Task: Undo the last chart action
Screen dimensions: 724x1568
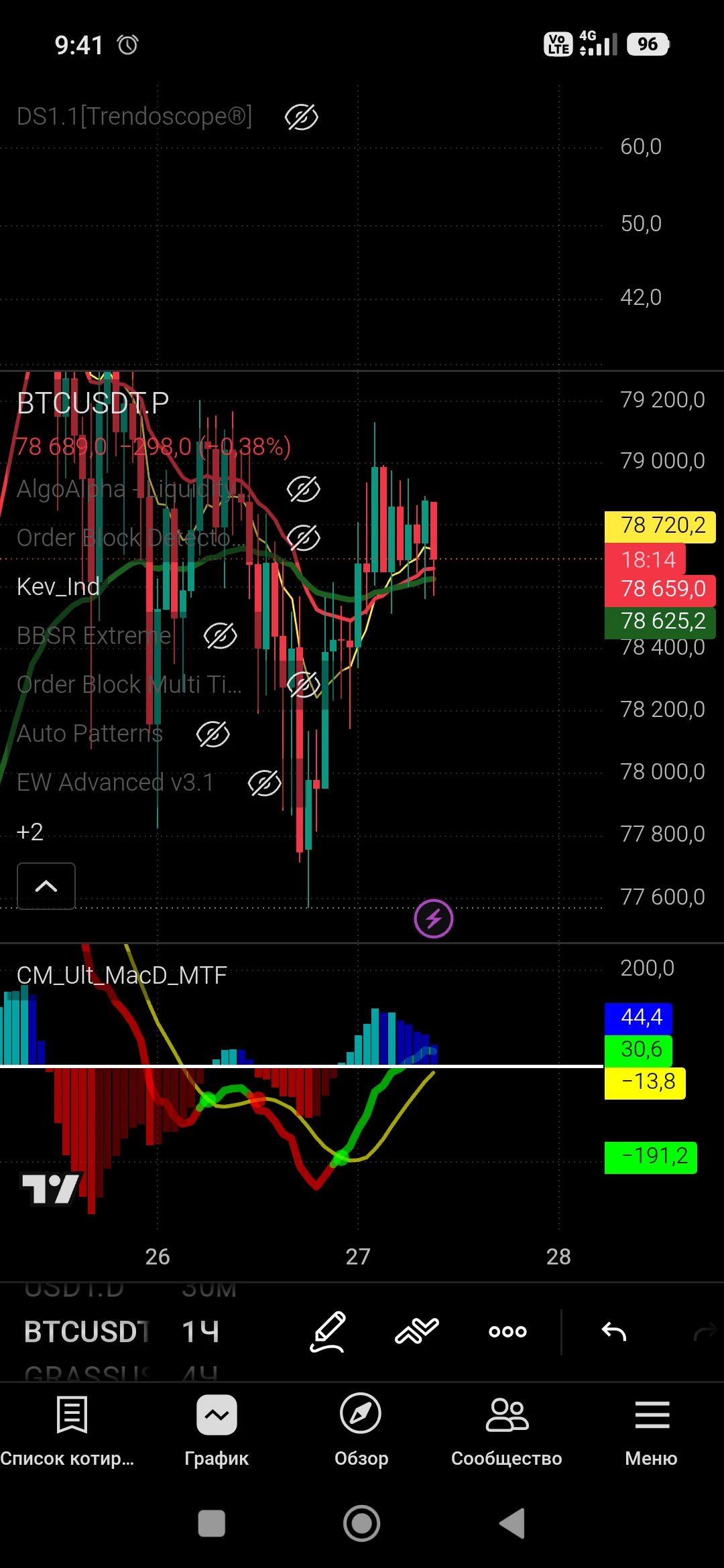Action: [x=614, y=1332]
